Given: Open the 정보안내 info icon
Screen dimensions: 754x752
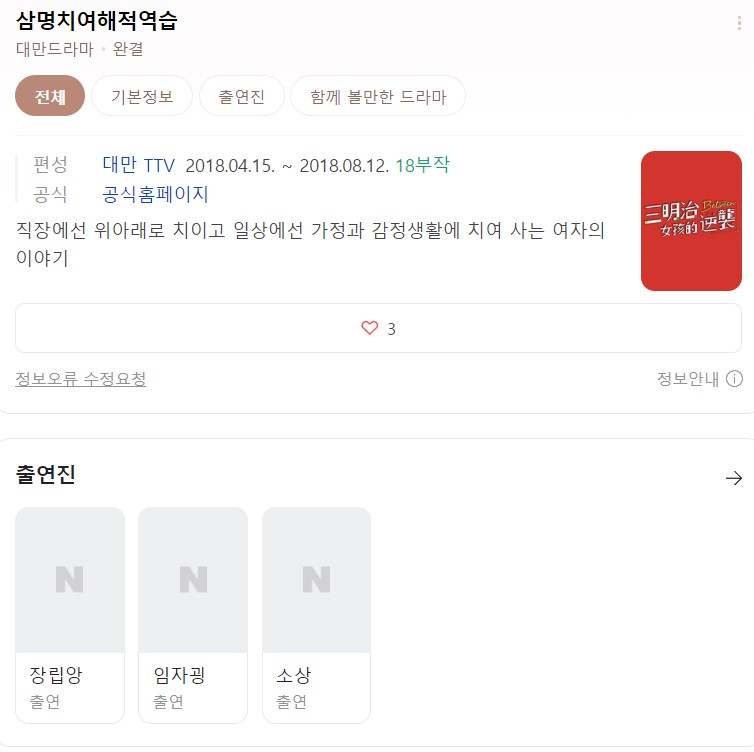Looking at the screenshot, I should pyautogui.click(x=734, y=379).
